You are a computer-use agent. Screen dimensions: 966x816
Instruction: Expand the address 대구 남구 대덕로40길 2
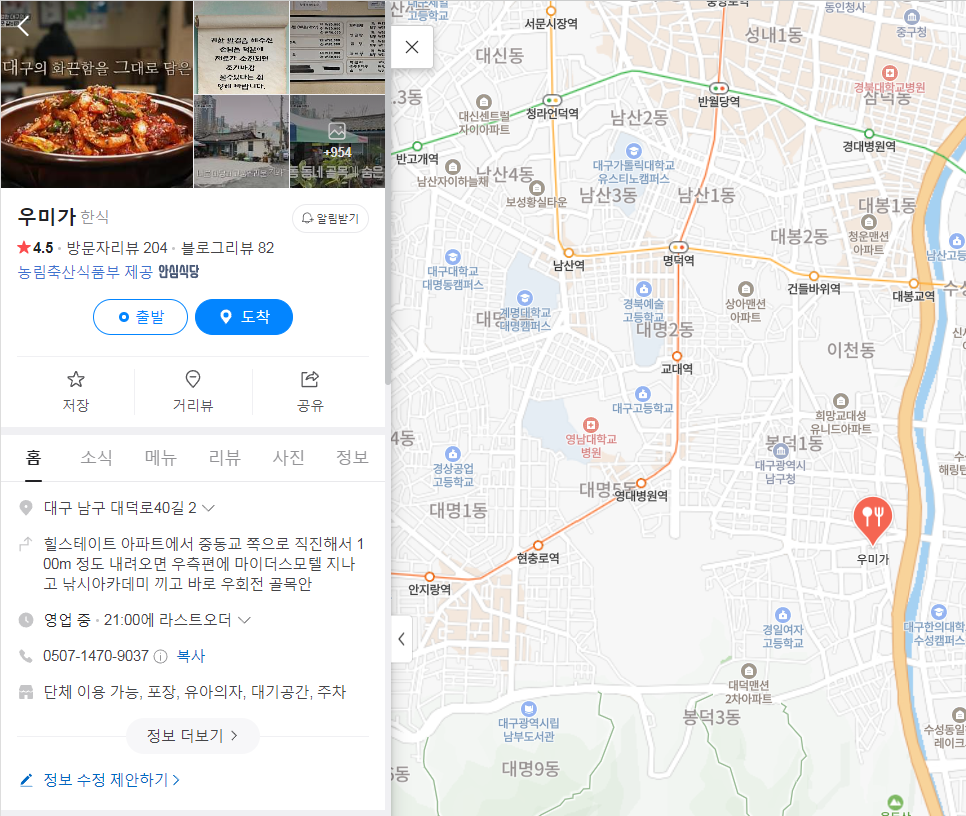coord(208,507)
